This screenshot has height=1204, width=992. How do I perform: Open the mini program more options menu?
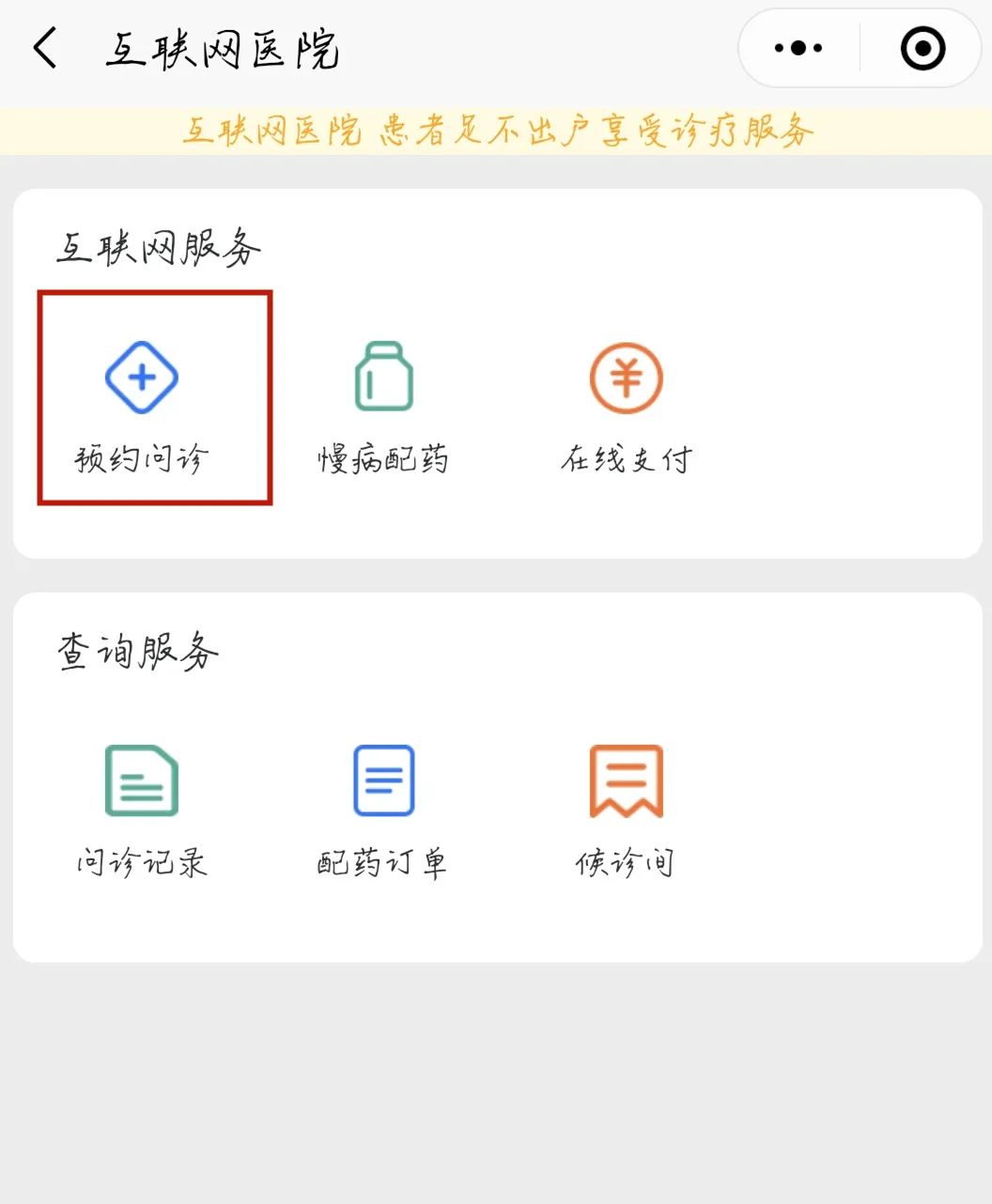click(x=798, y=48)
